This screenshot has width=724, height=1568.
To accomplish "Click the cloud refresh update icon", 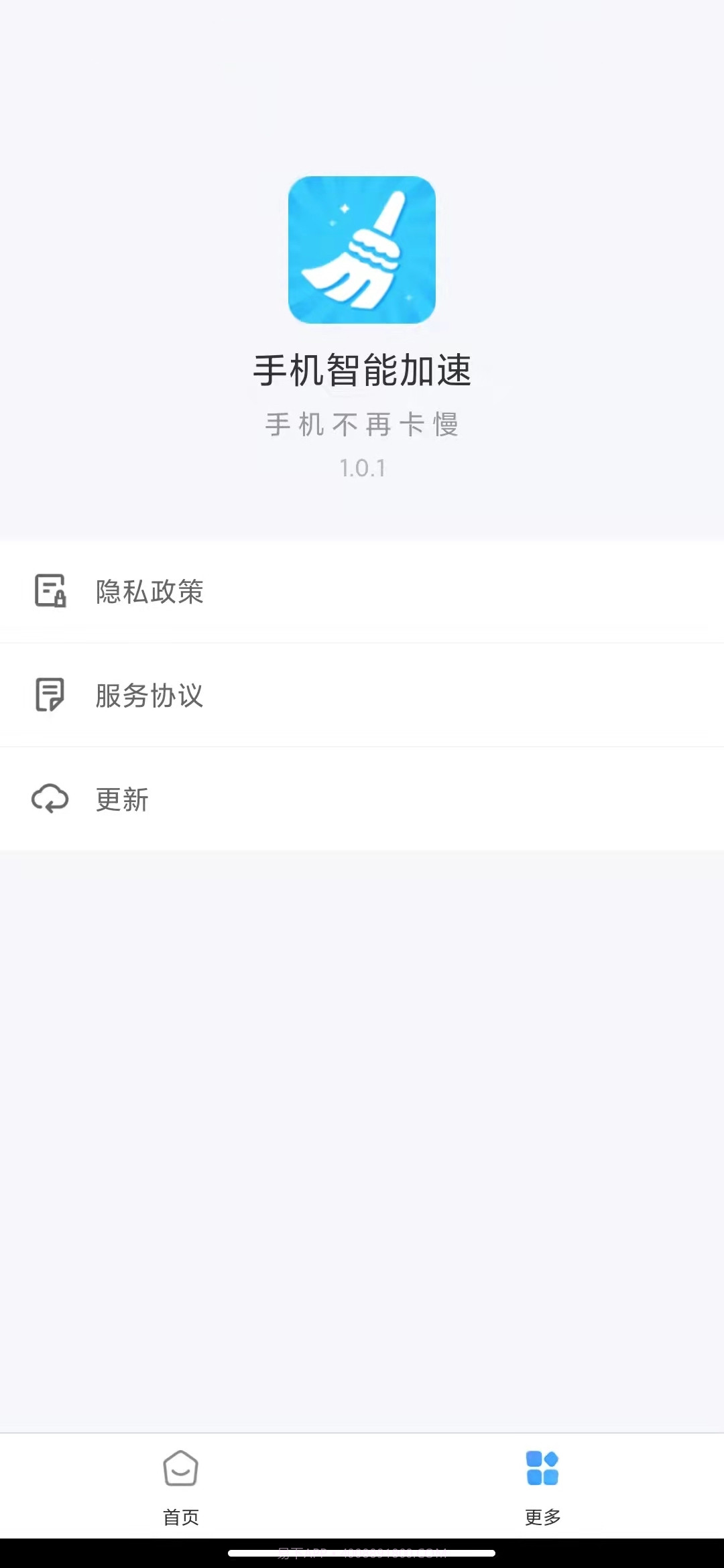I will (50, 799).
